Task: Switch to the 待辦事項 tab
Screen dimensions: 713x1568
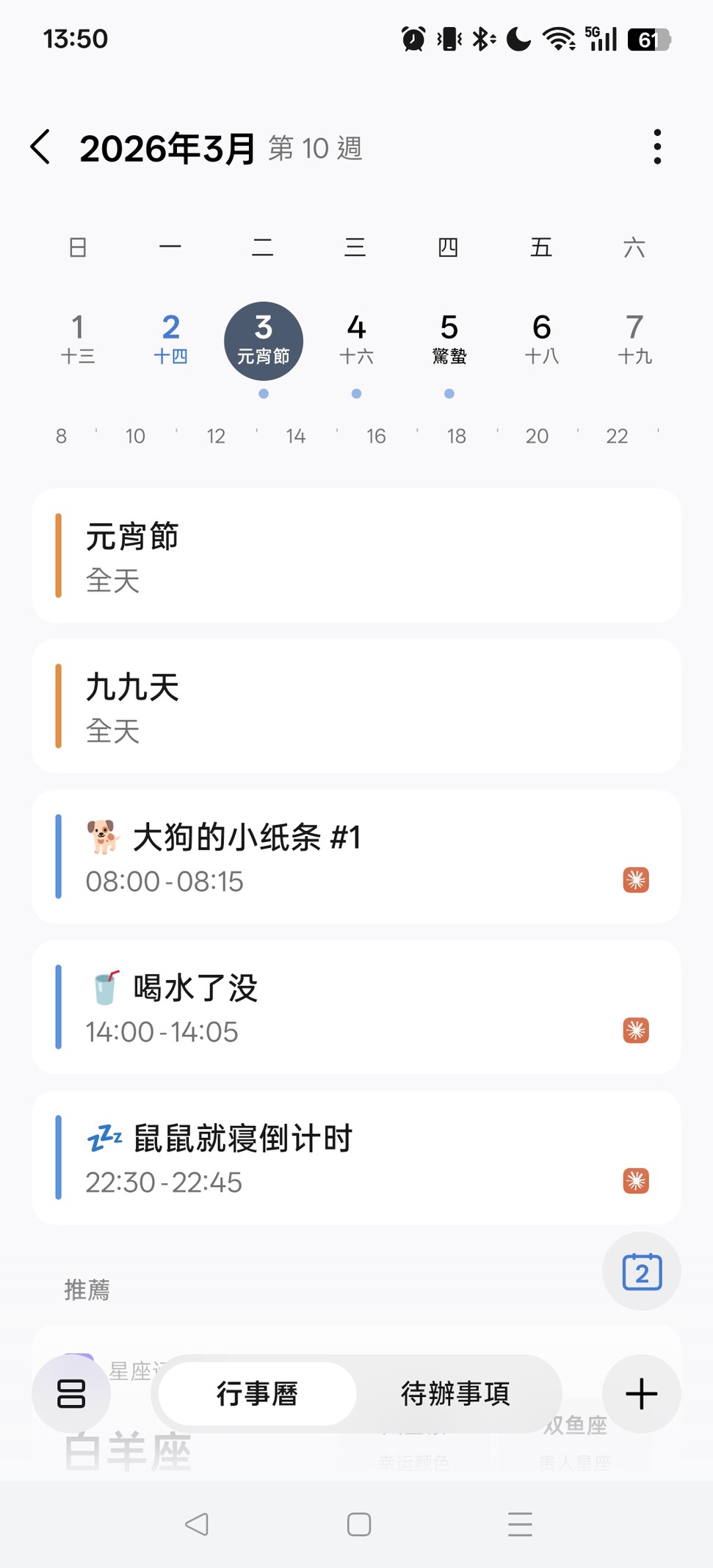Action: pos(455,1393)
